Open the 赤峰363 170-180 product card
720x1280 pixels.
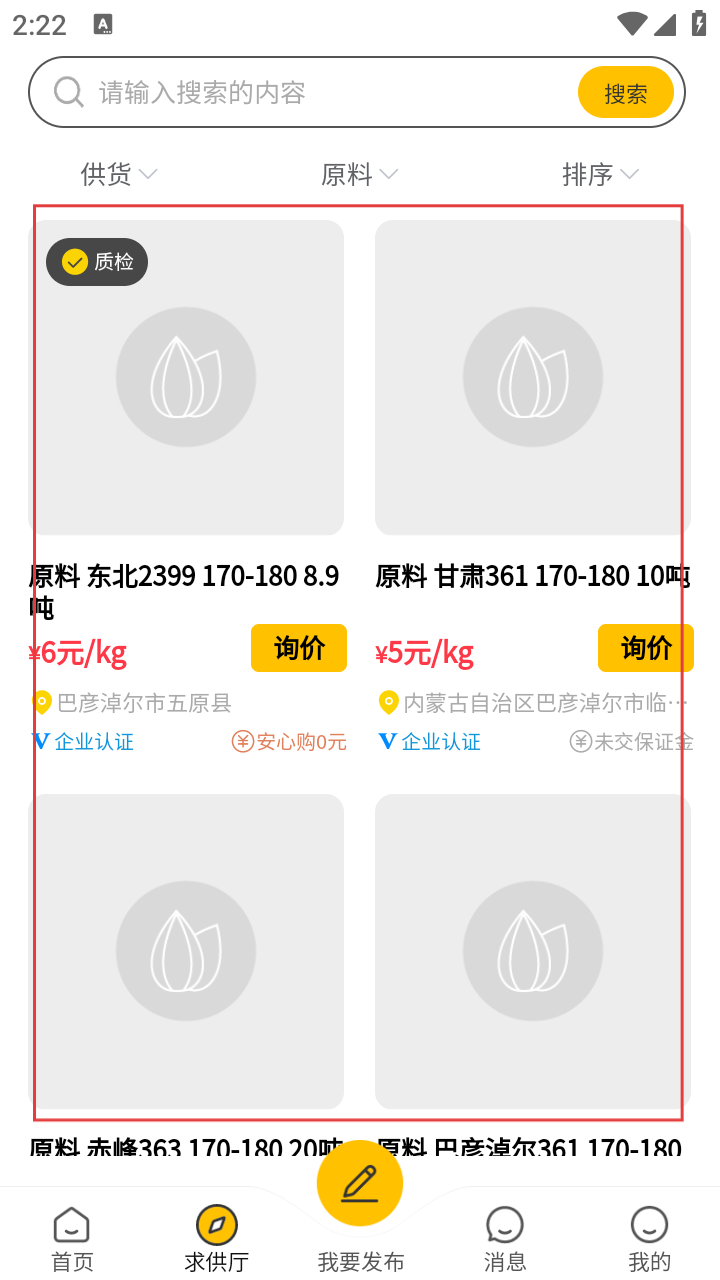coord(186,951)
